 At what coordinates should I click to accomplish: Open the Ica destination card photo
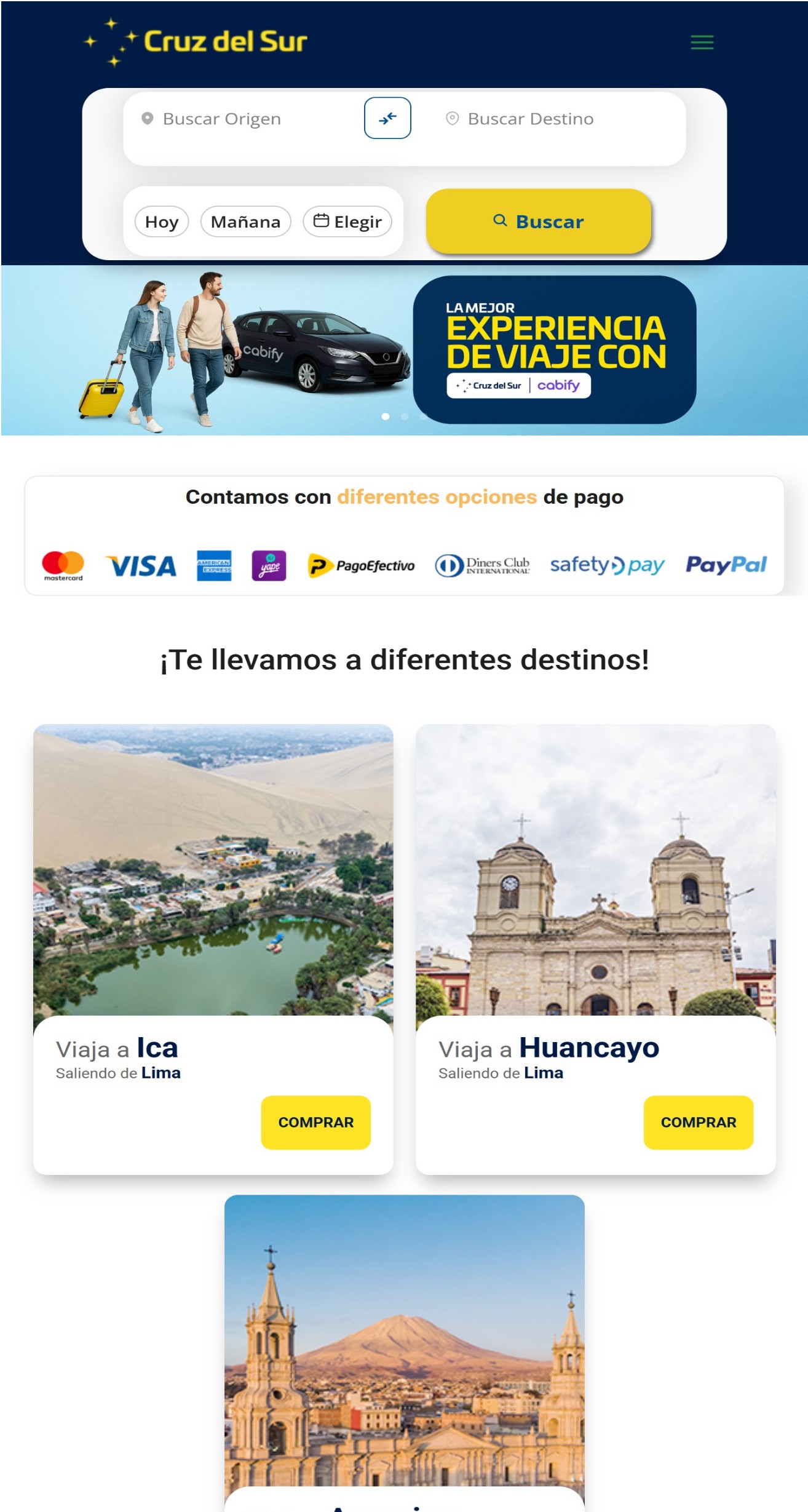pyautogui.click(x=213, y=869)
